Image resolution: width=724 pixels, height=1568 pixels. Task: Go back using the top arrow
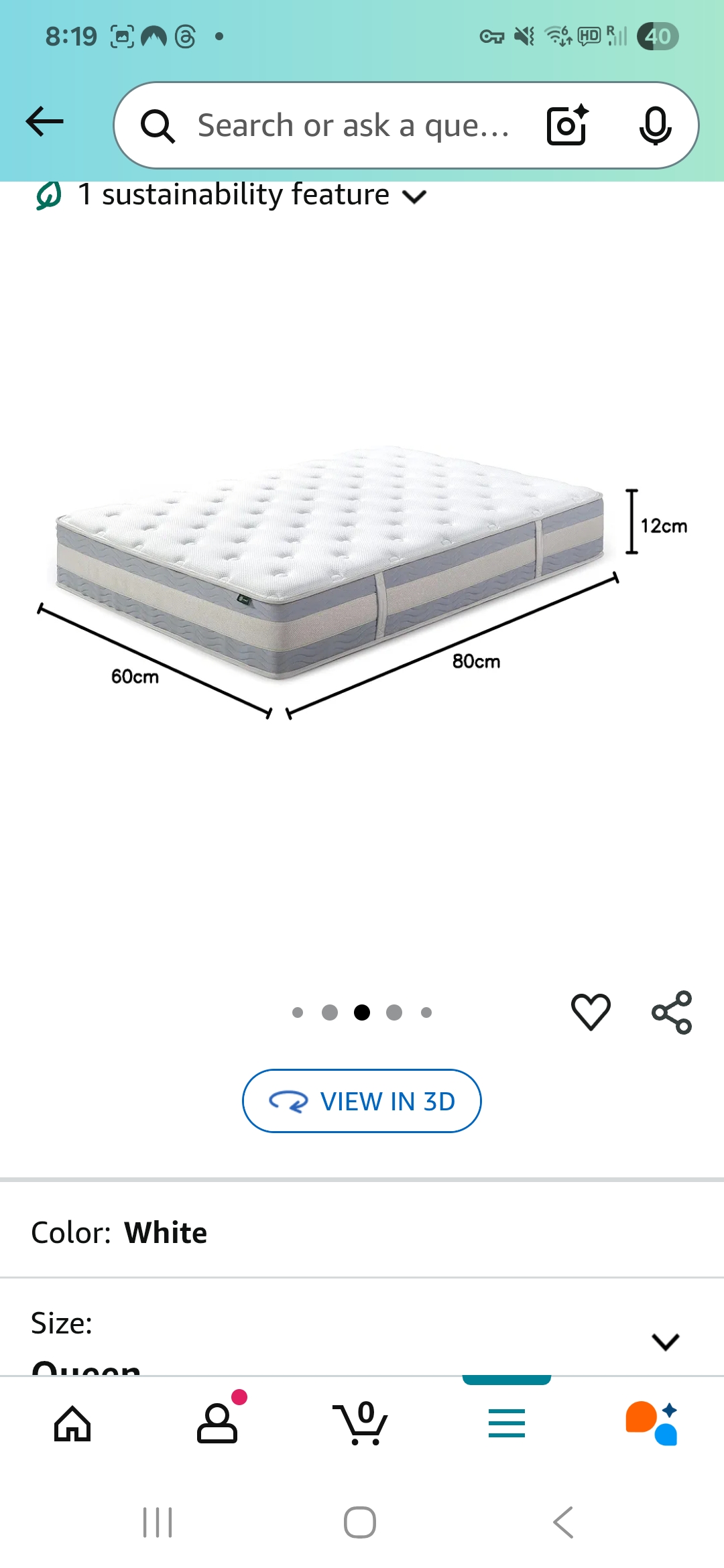tap(44, 122)
